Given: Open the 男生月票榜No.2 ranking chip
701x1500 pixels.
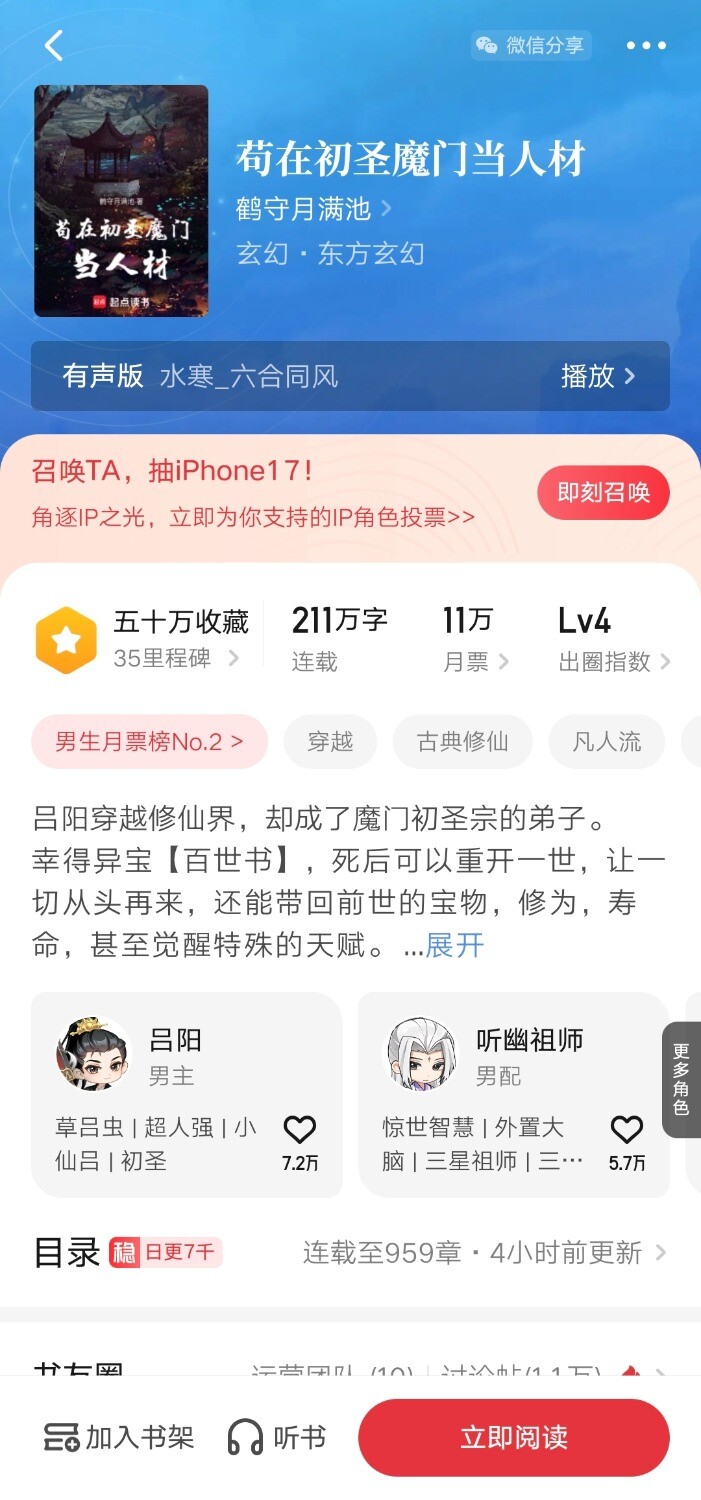Looking at the screenshot, I should tap(149, 742).
